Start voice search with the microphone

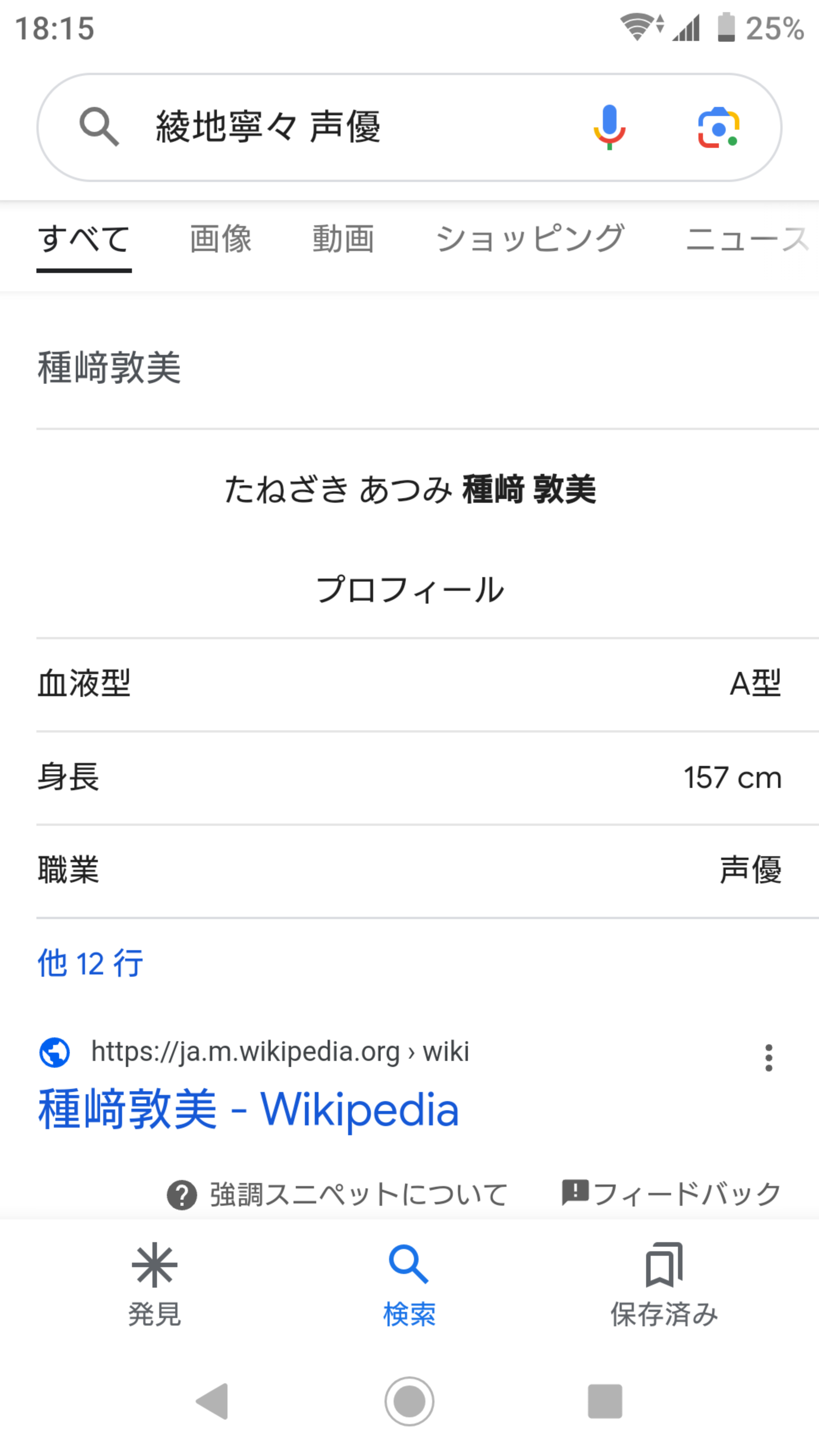click(x=609, y=127)
